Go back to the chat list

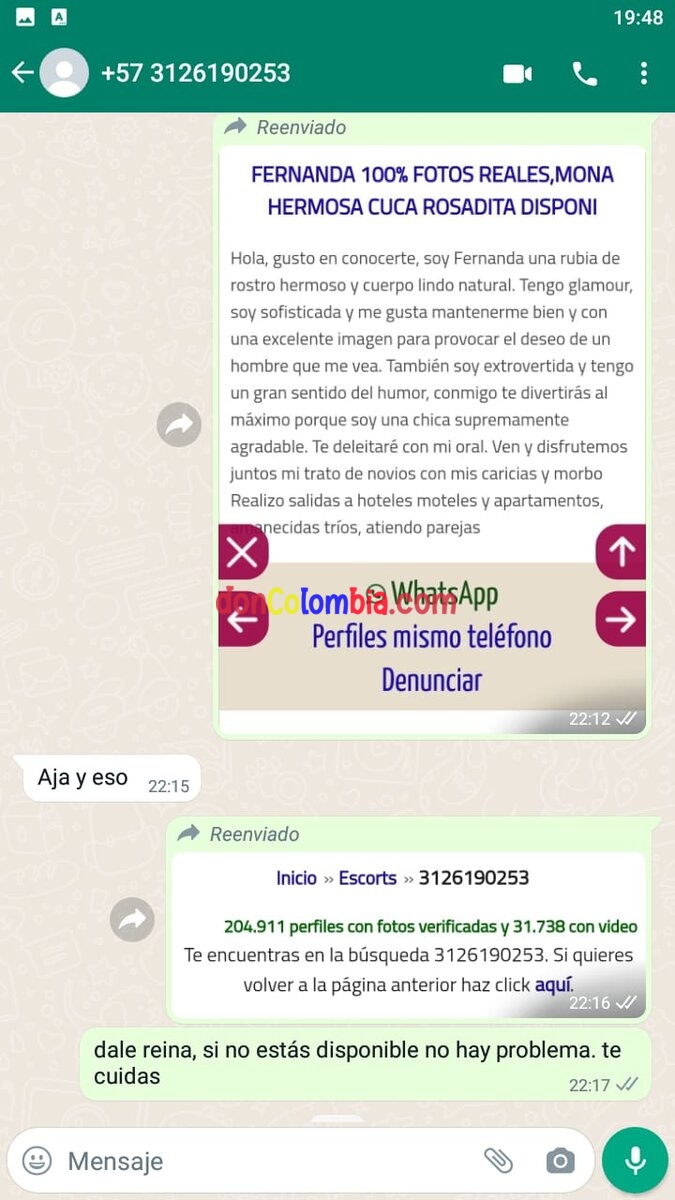(22, 73)
